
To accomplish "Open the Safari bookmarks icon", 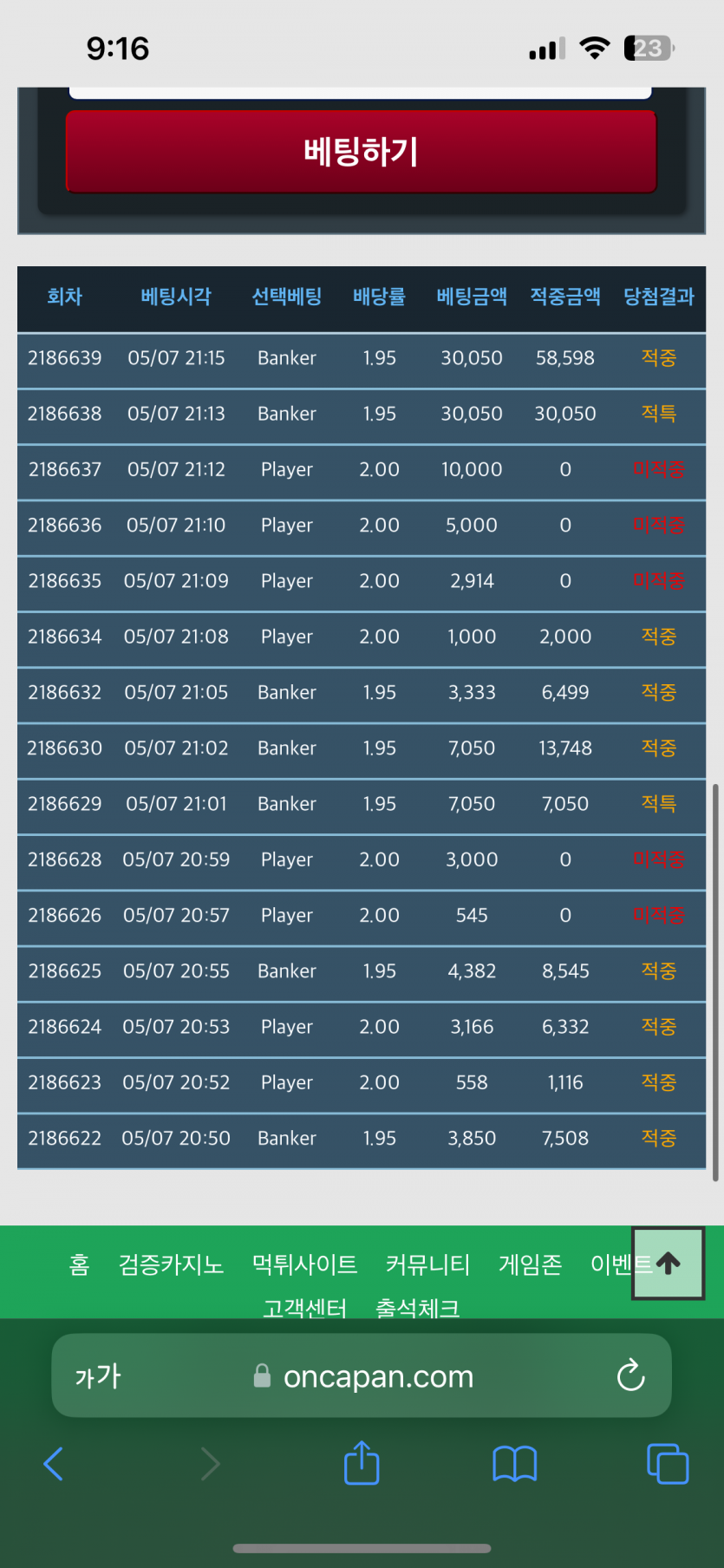I will pyautogui.click(x=515, y=1464).
